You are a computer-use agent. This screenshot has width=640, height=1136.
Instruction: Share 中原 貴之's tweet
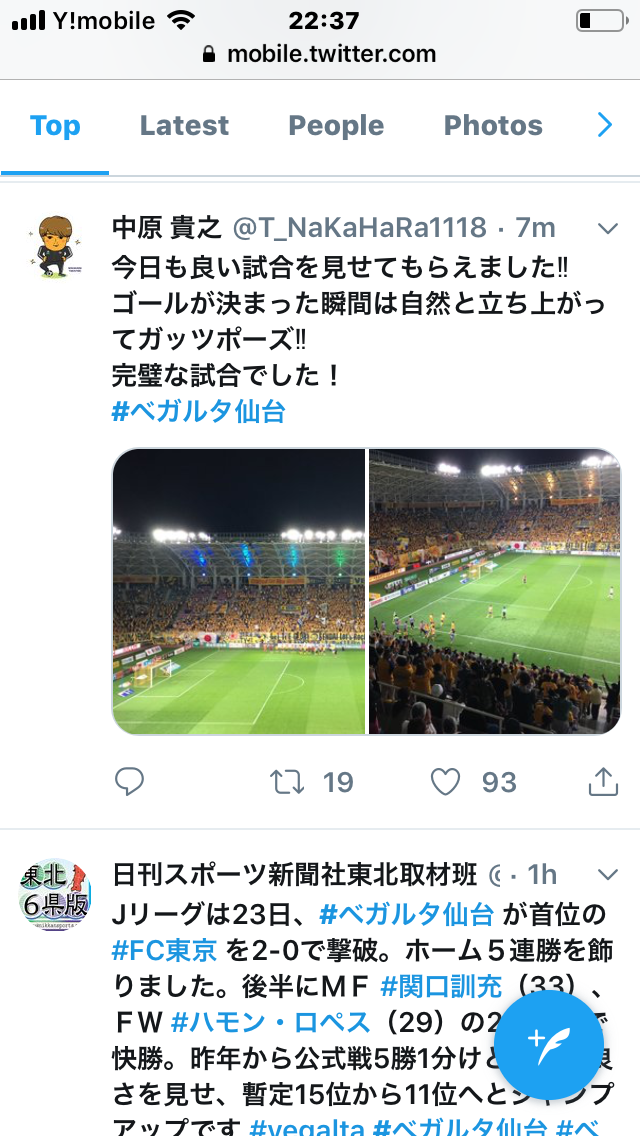click(604, 781)
